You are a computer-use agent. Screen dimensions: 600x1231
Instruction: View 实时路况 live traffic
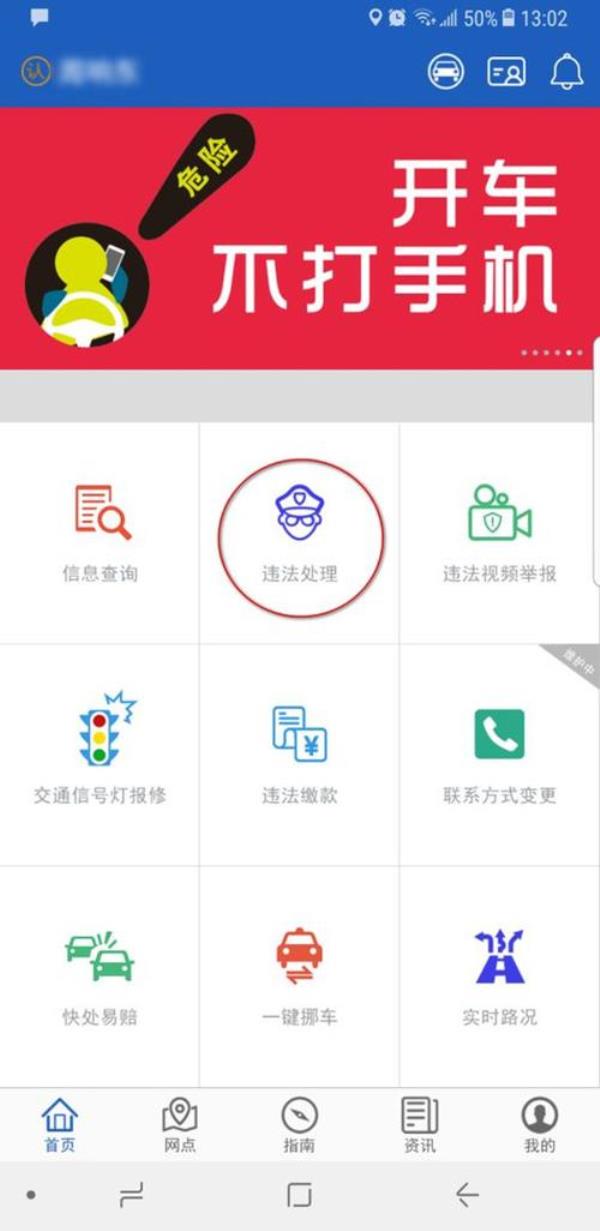tap(499, 975)
